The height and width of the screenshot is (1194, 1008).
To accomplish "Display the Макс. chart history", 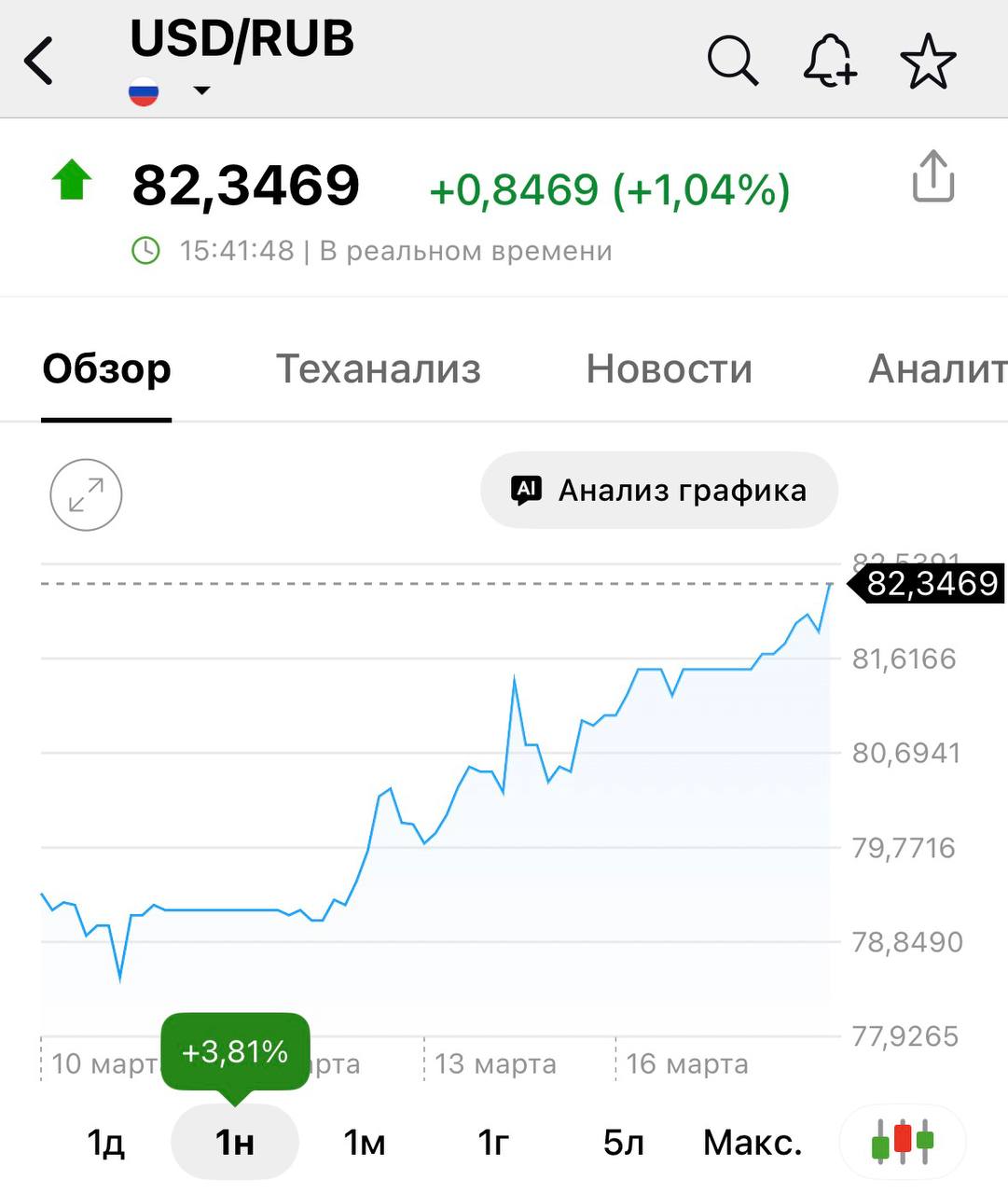I will (x=753, y=1142).
